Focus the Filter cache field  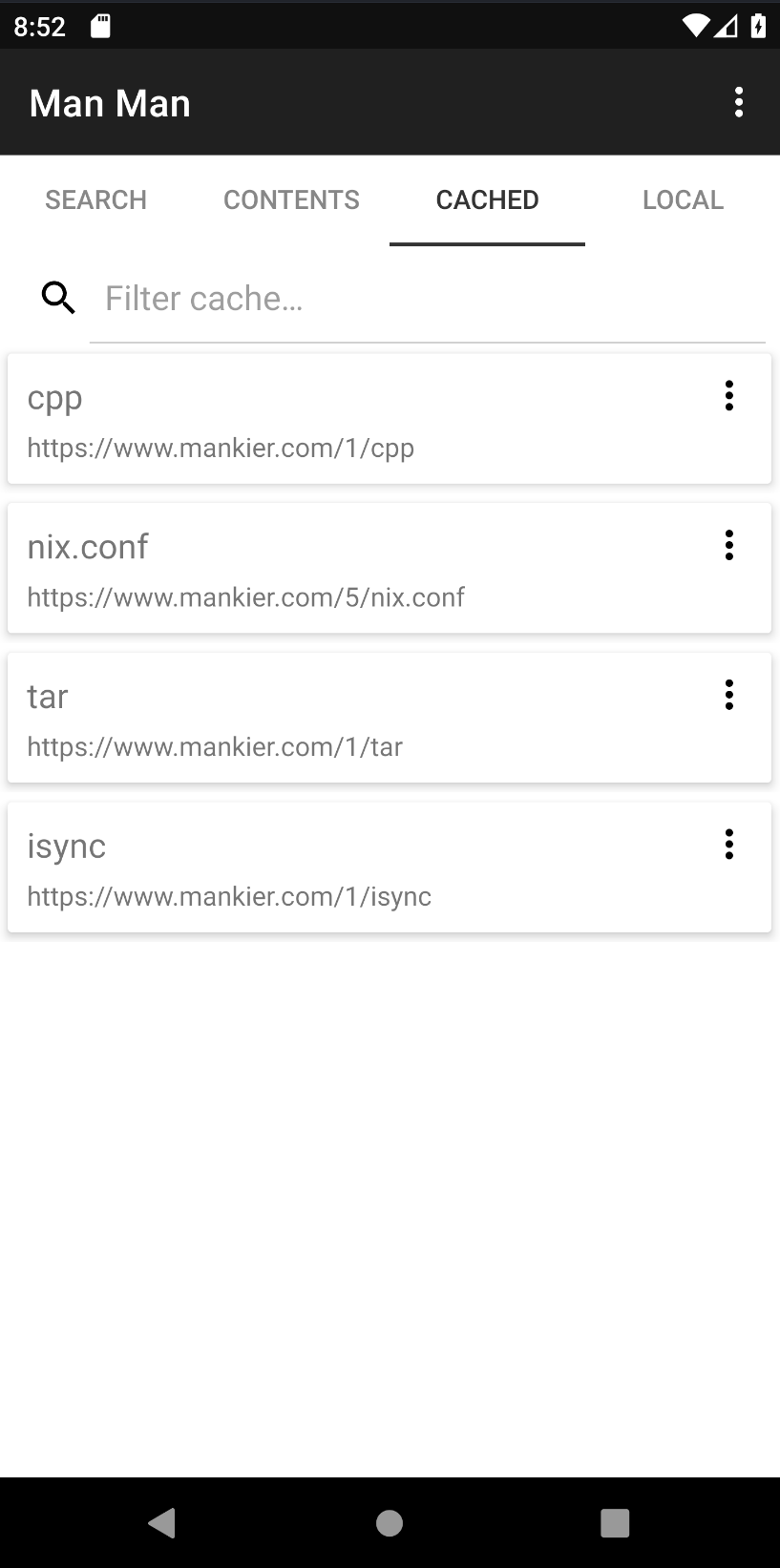tap(430, 299)
